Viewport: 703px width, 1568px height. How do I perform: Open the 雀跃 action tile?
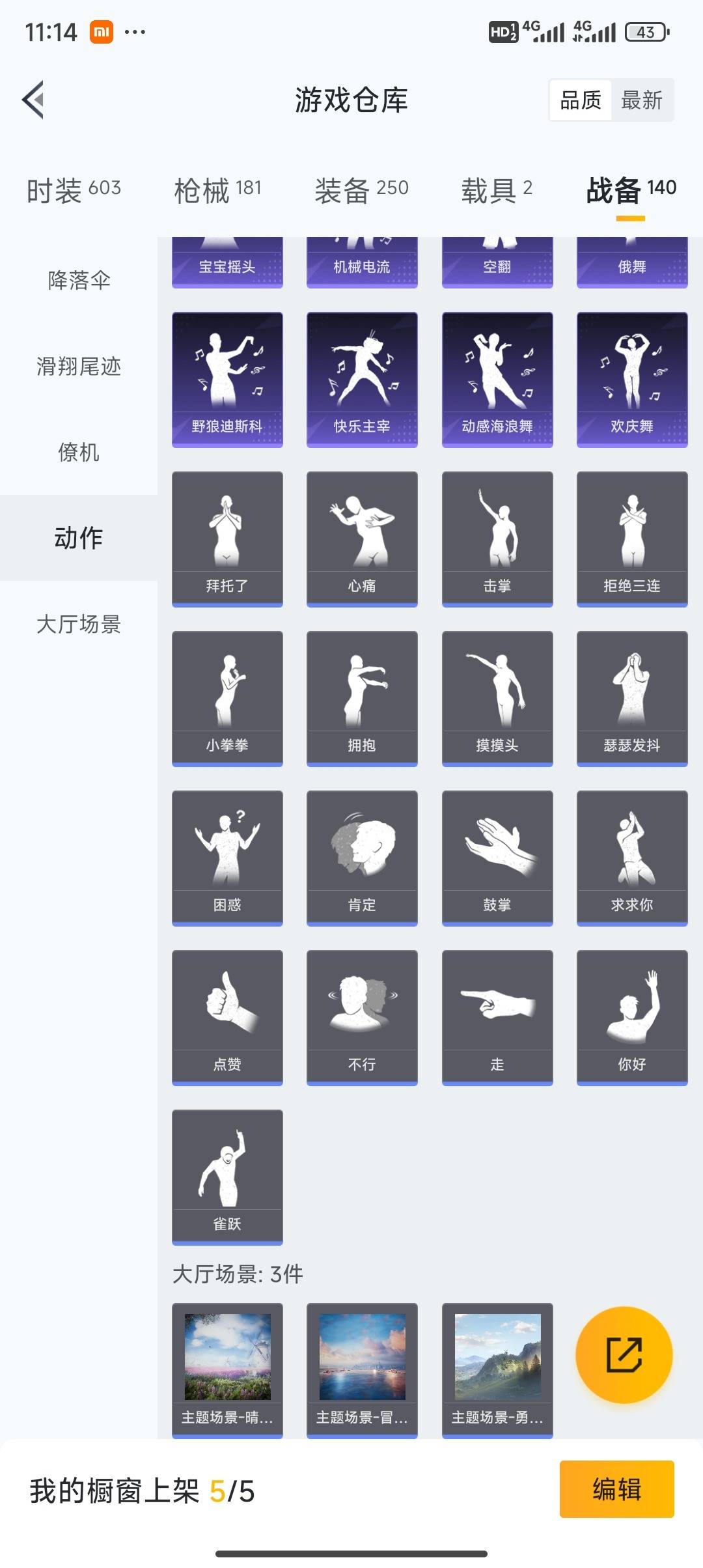(227, 1177)
